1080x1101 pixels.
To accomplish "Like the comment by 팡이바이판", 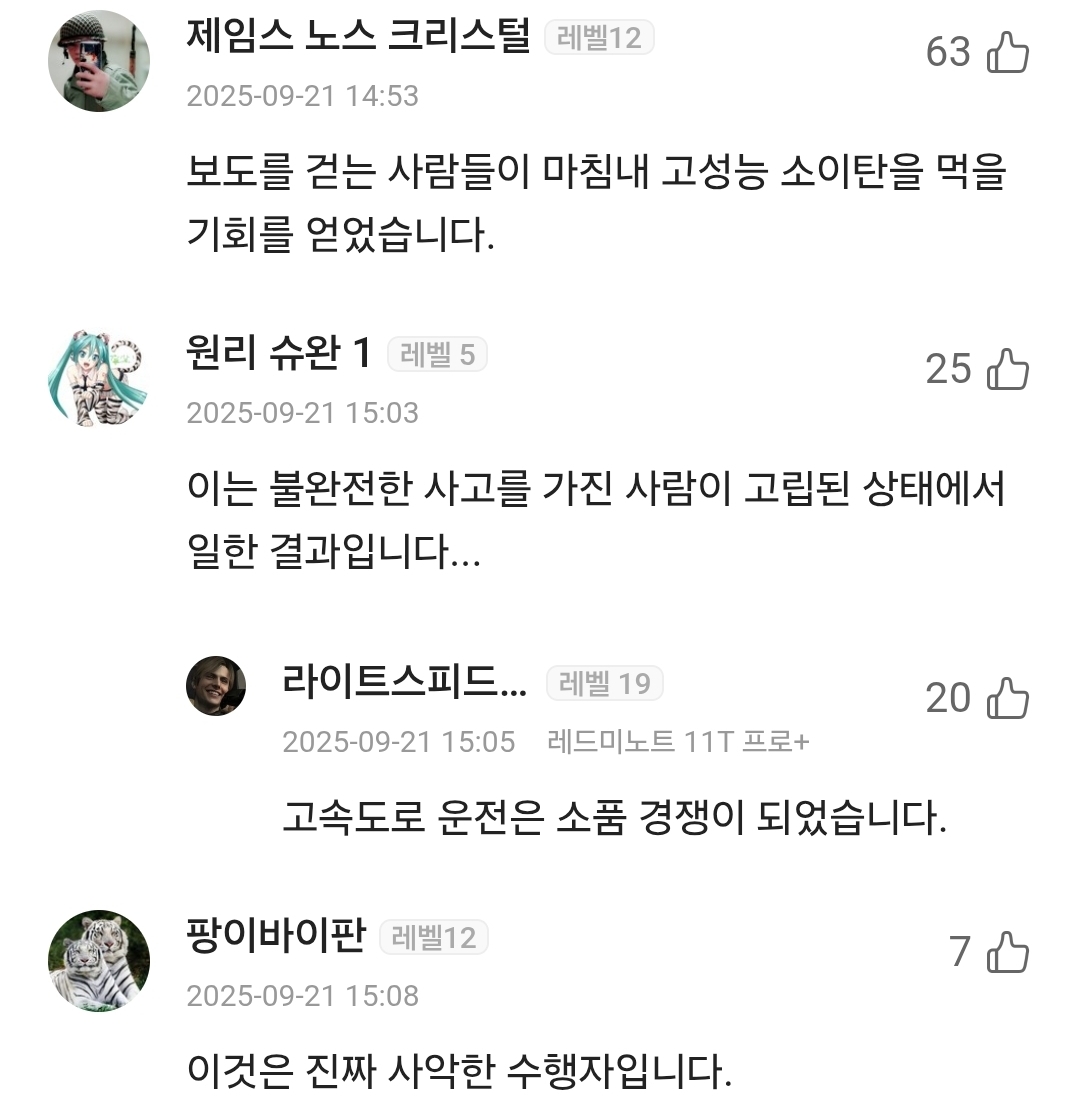I will (x=1007, y=952).
